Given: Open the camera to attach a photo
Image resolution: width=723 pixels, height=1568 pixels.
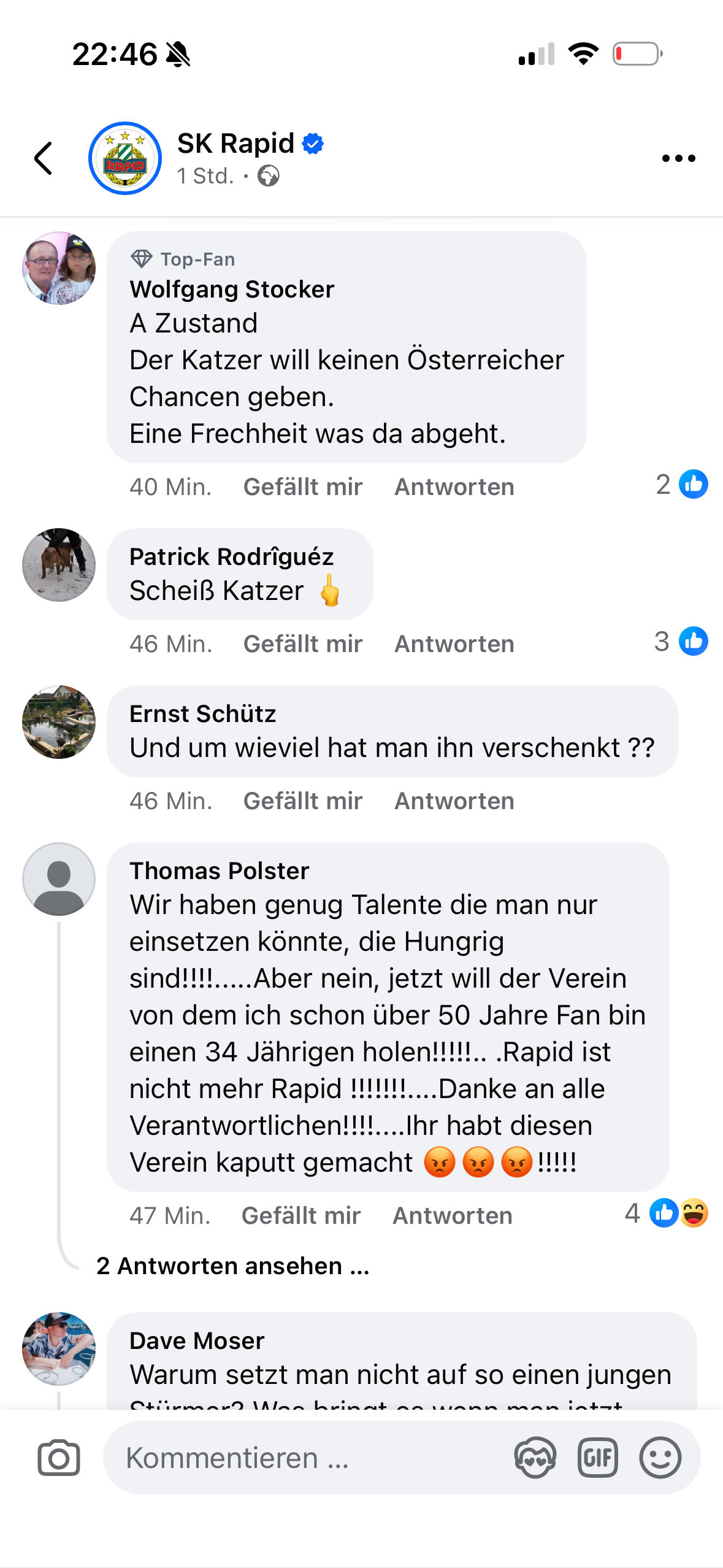Looking at the screenshot, I should (x=59, y=1458).
